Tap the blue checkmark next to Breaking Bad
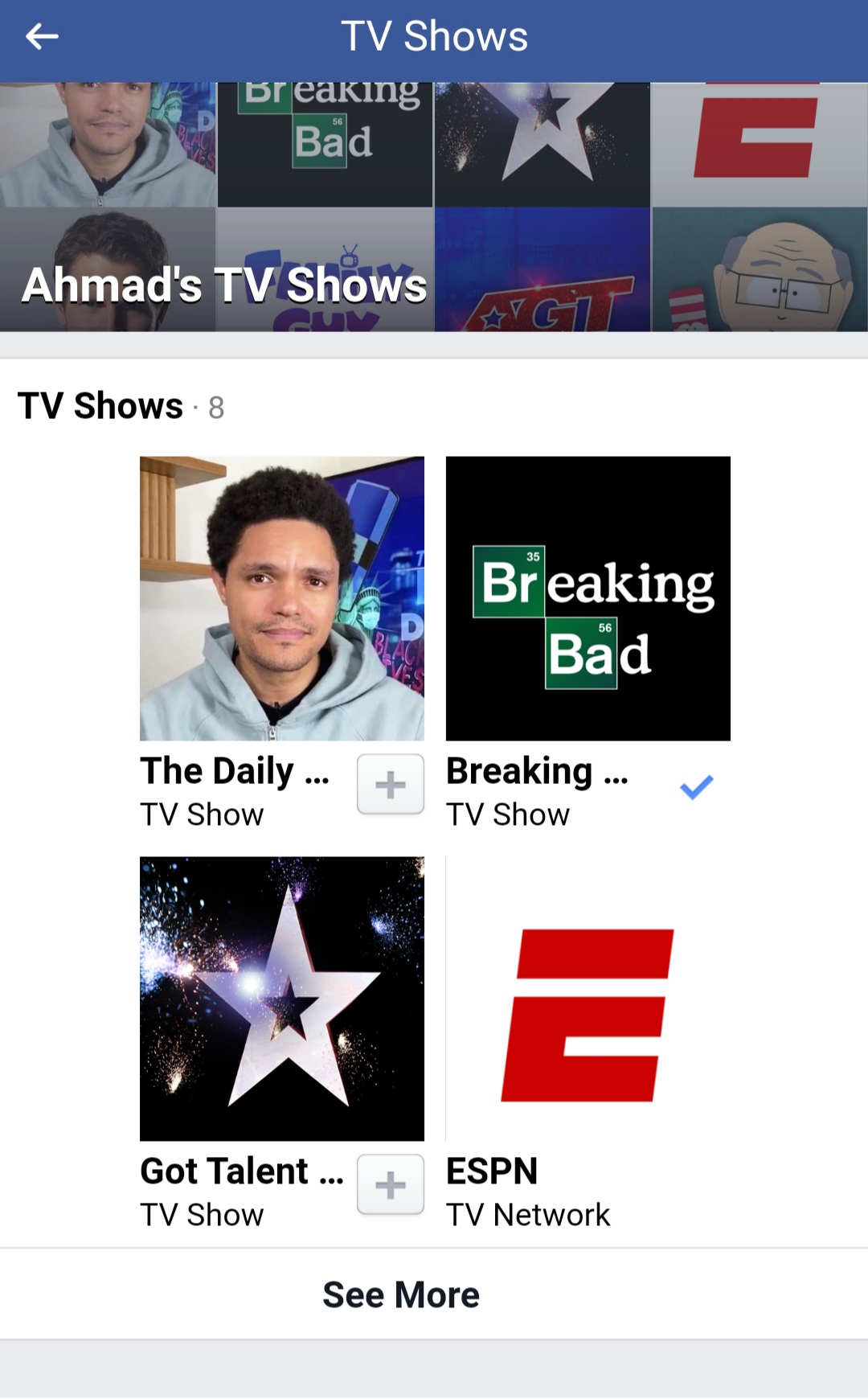868x1399 pixels. pyautogui.click(x=696, y=786)
